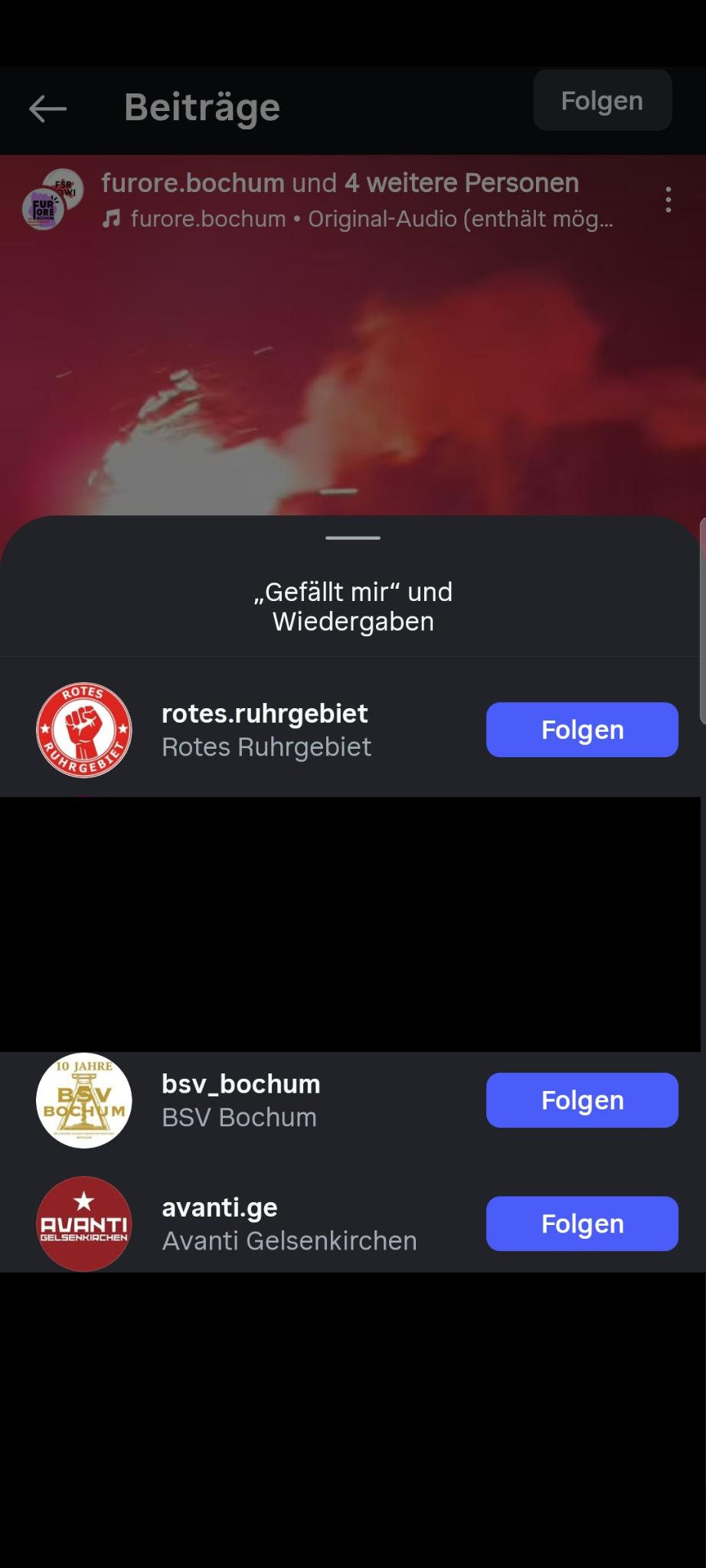
Task: Tap the top Folgen button beside Beiträge
Action: [602, 100]
